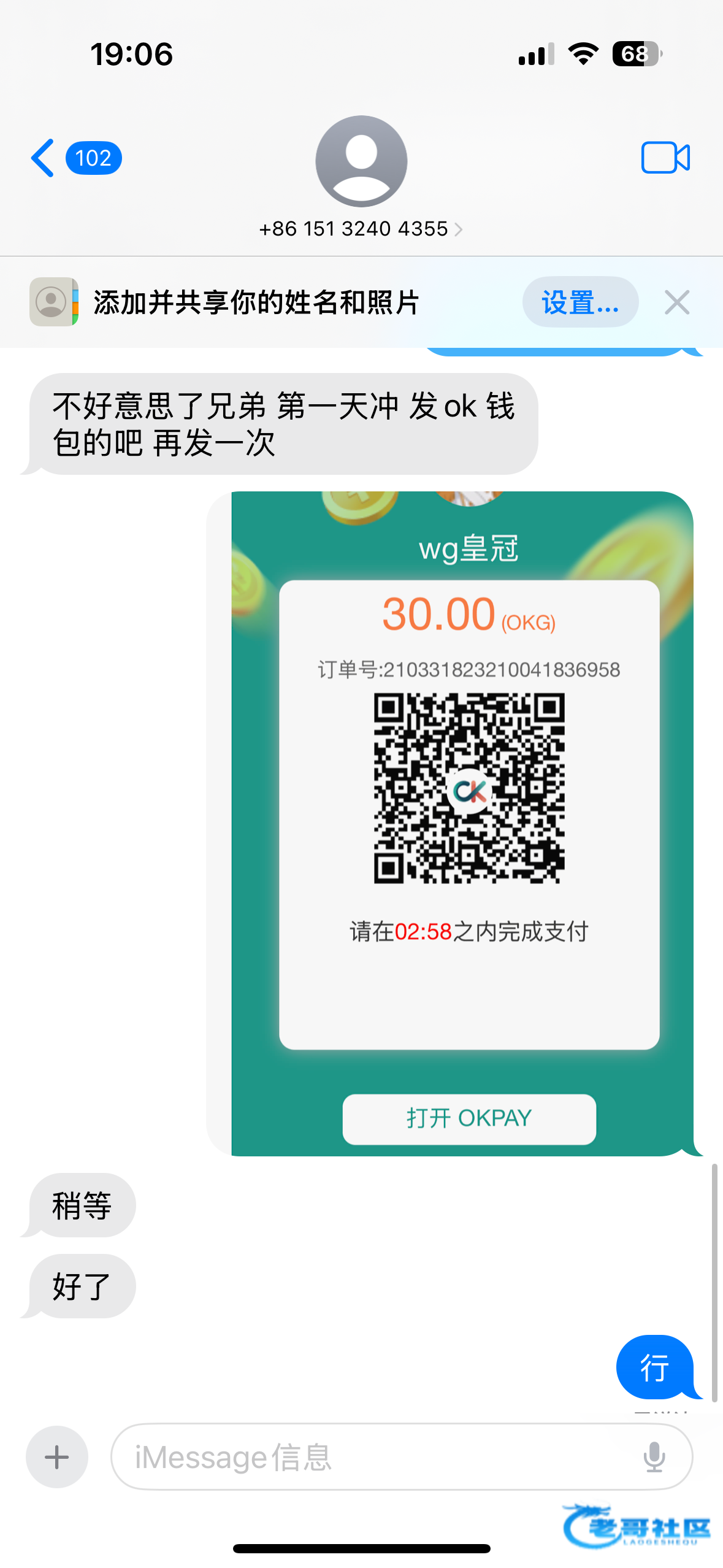
Task: Tap 设置... to share name and photo
Action: [580, 302]
